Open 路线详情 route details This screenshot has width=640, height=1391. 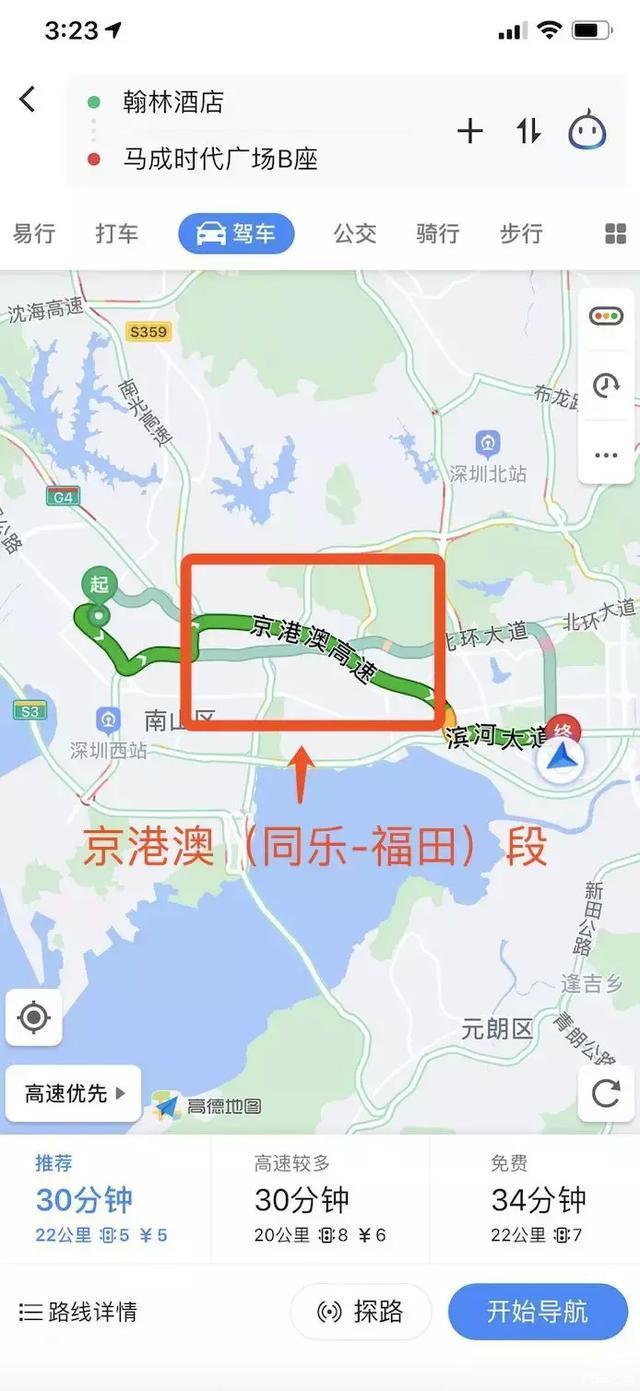pyautogui.click(x=78, y=1312)
